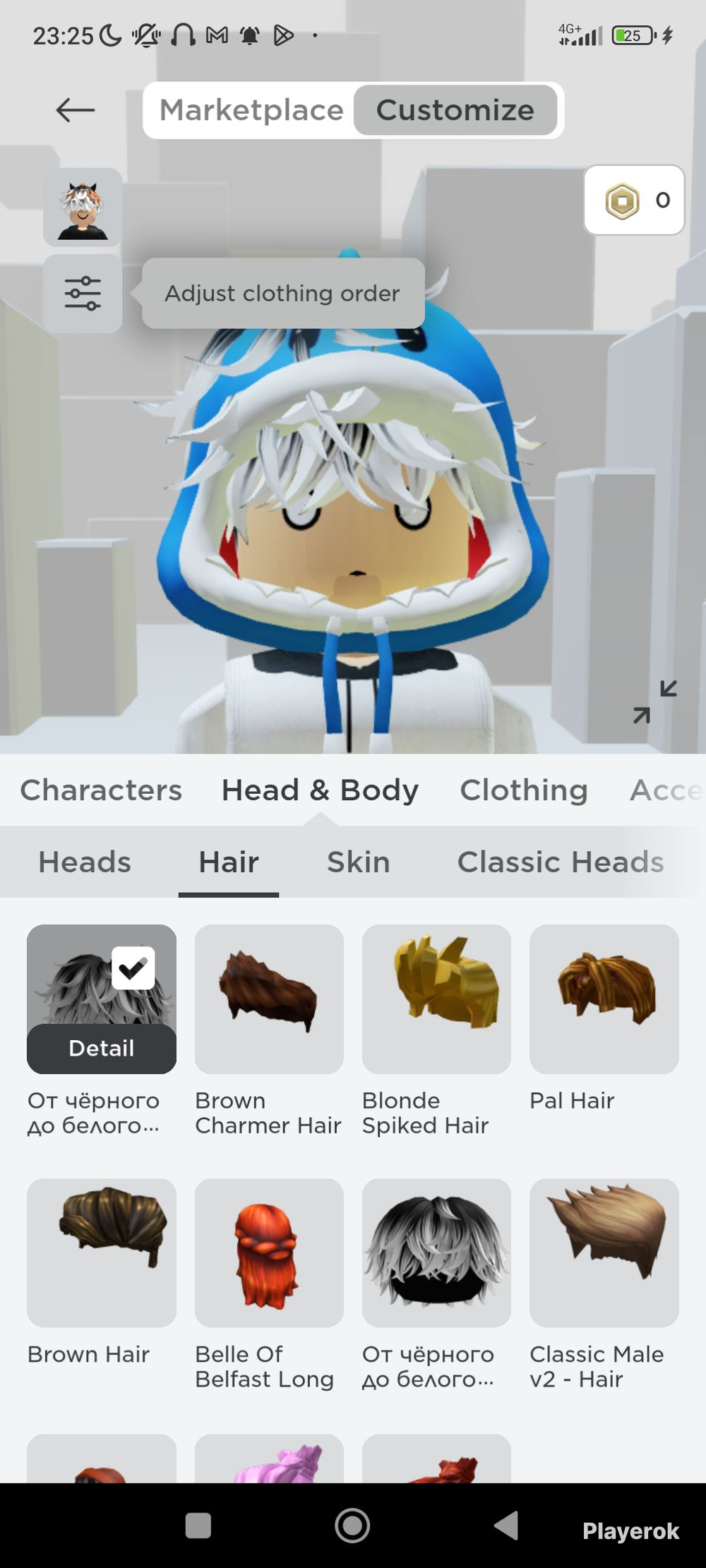
Task: Open Detail of equipped hair
Action: (102, 1049)
